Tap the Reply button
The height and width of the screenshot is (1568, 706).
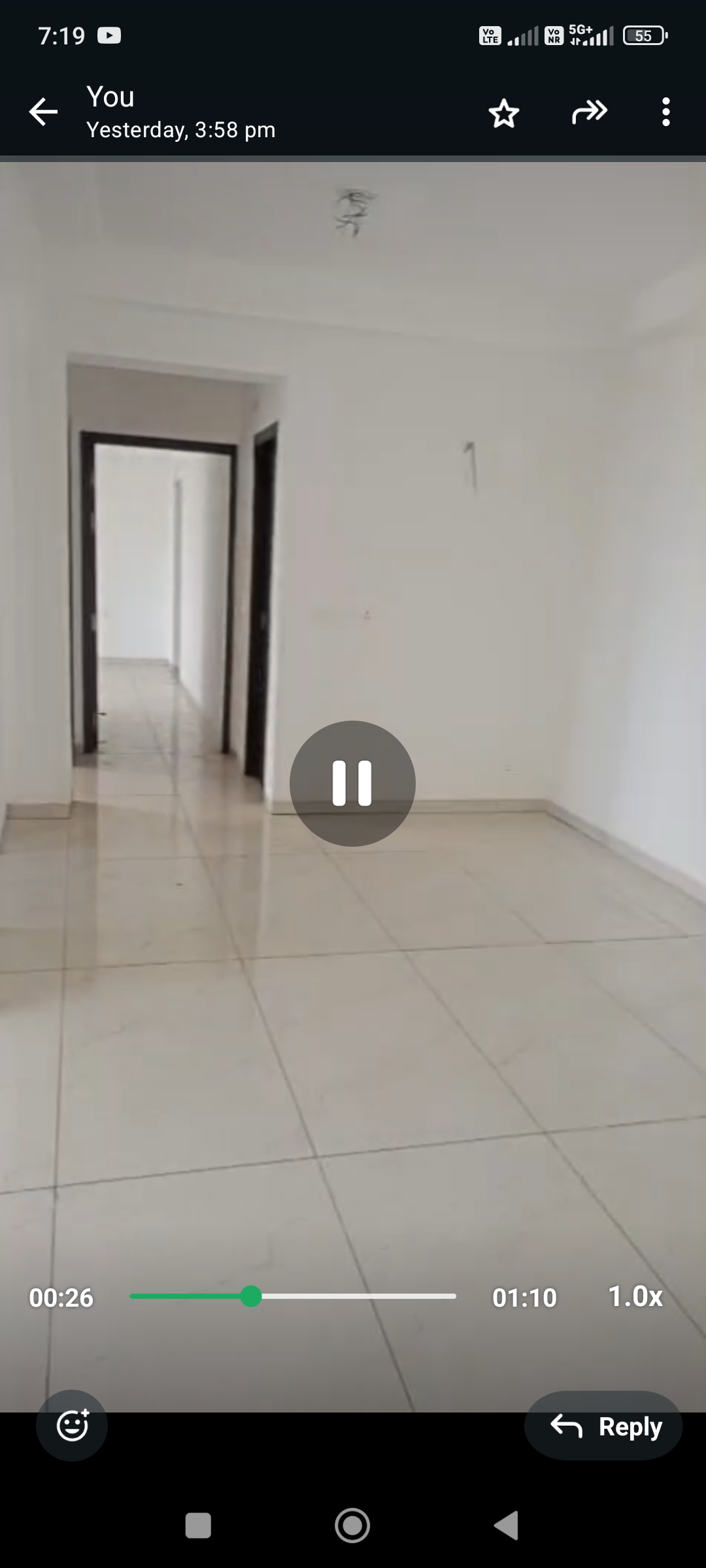603,1426
